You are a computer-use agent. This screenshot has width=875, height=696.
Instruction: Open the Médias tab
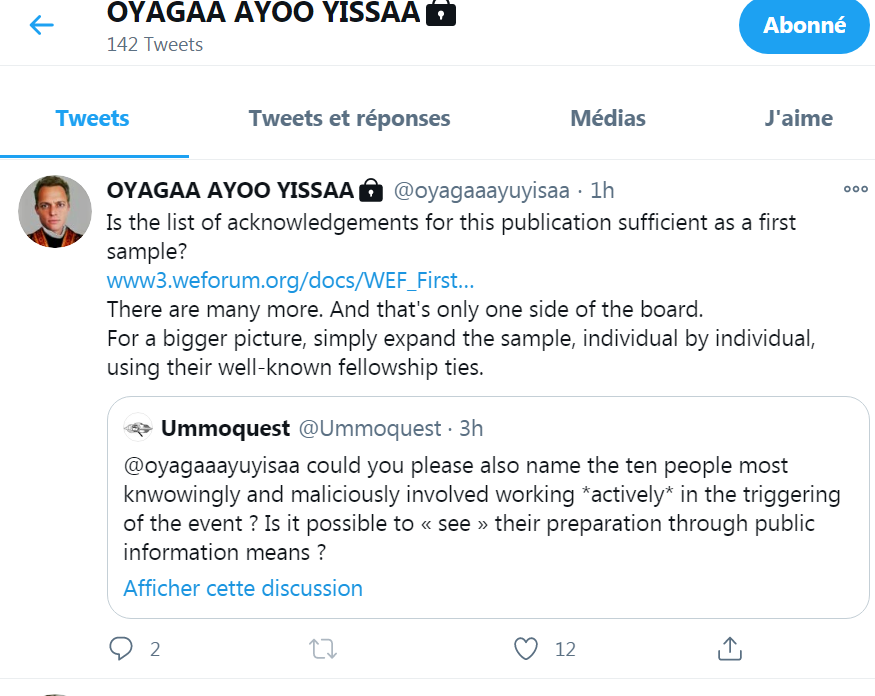(x=607, y=118)
